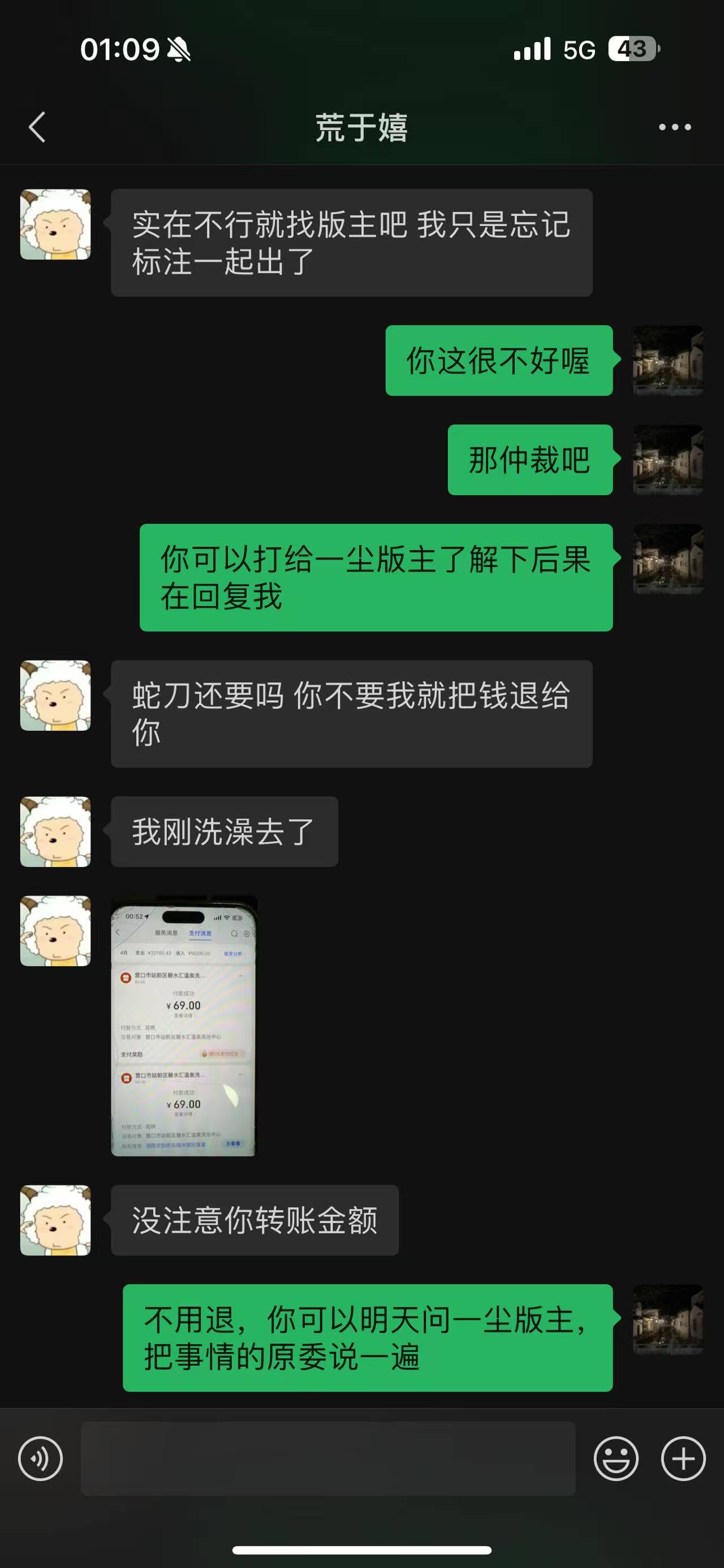Open the three-dot chat info menu

pos(675,127)
